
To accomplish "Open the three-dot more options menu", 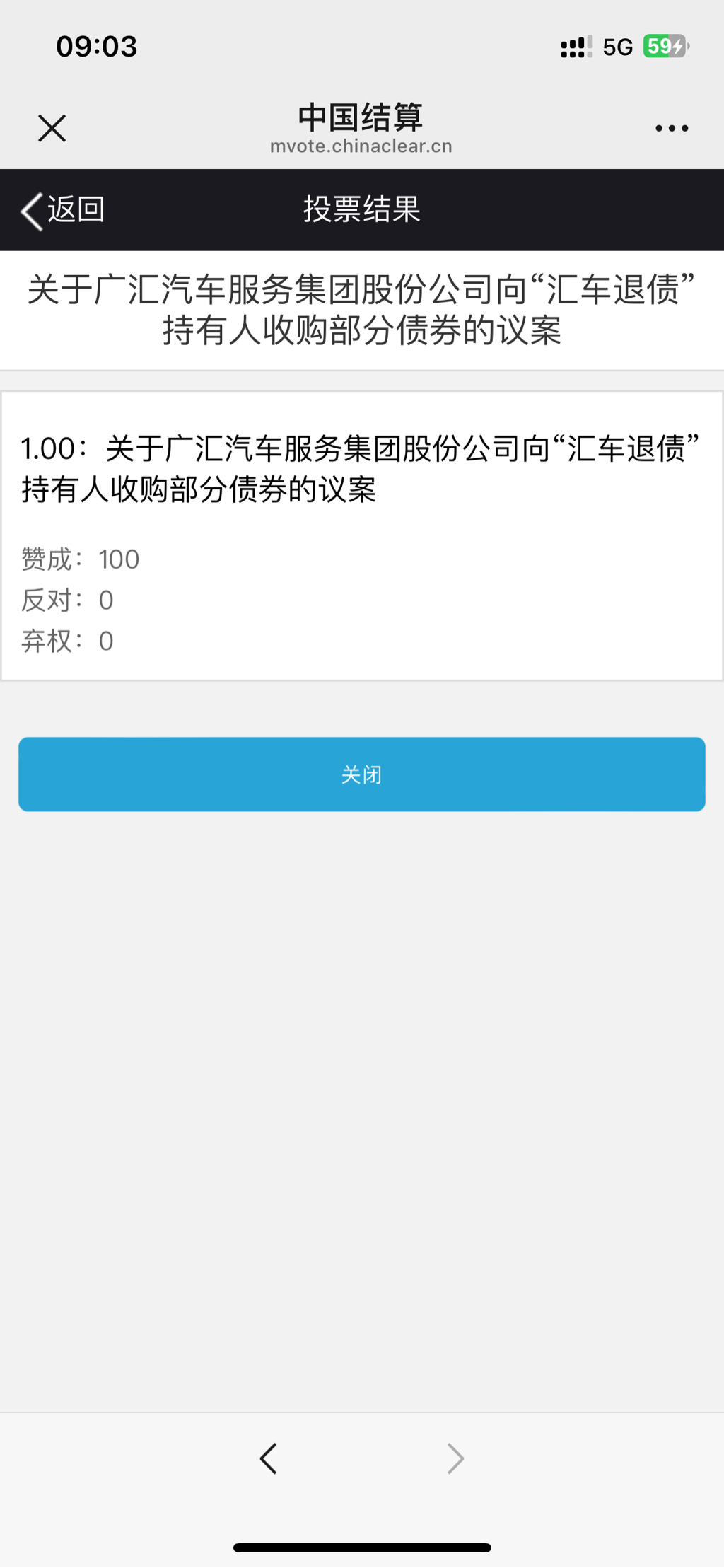I will pyautogui.click(x=671, y=129).
